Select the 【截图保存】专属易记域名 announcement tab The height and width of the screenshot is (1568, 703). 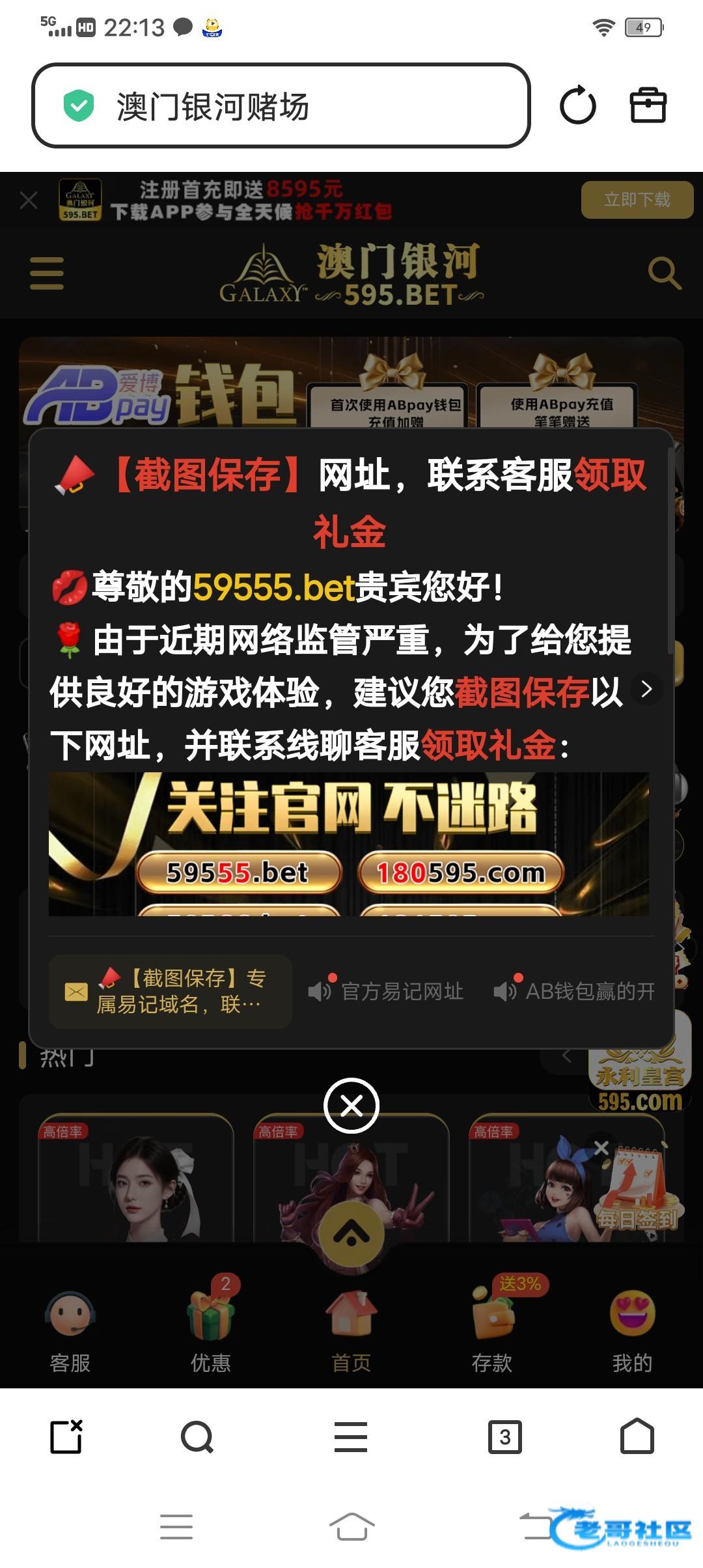pyautogui.click(x=170, y=991)
